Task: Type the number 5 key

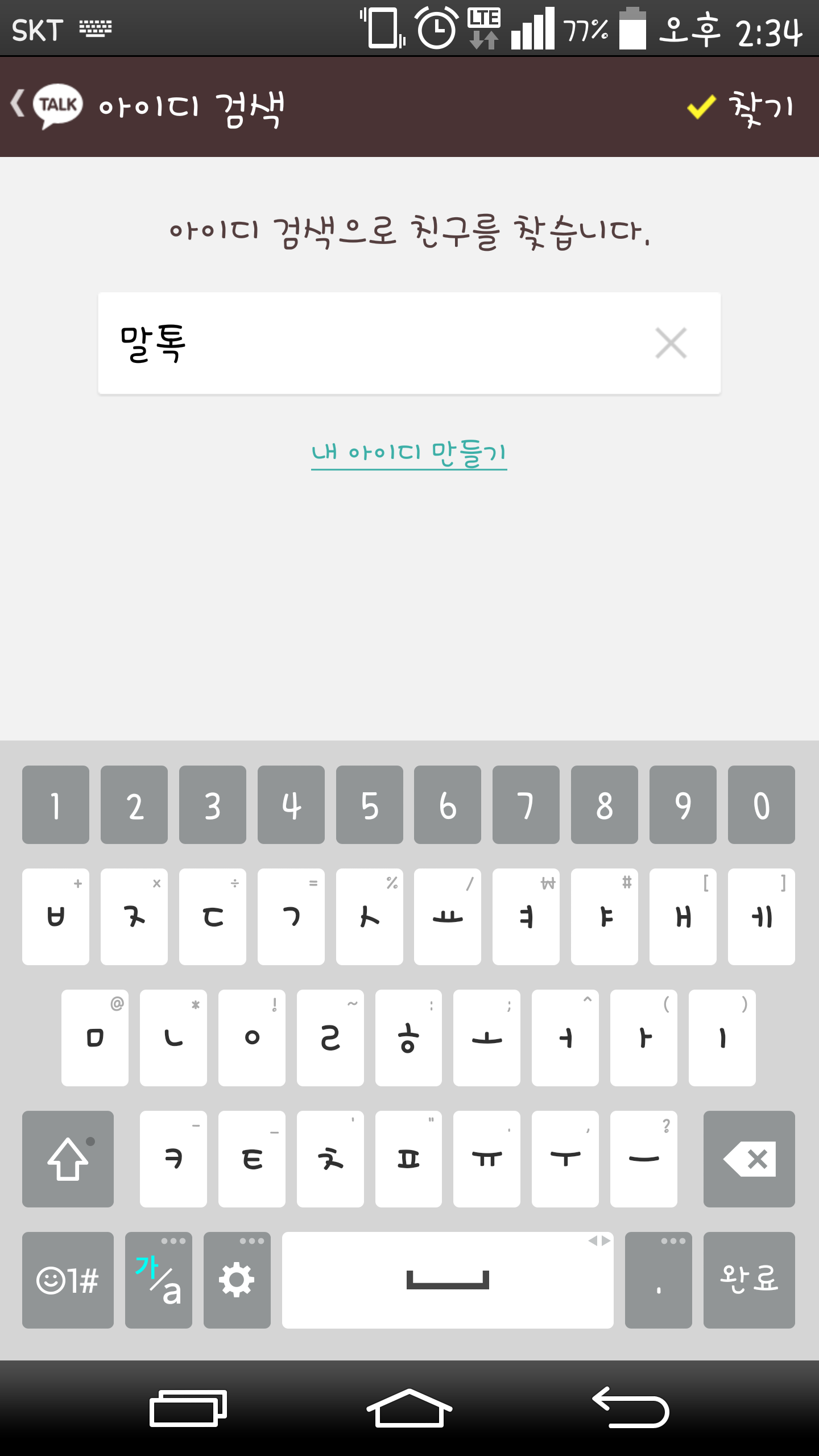Action: point(369,805)
